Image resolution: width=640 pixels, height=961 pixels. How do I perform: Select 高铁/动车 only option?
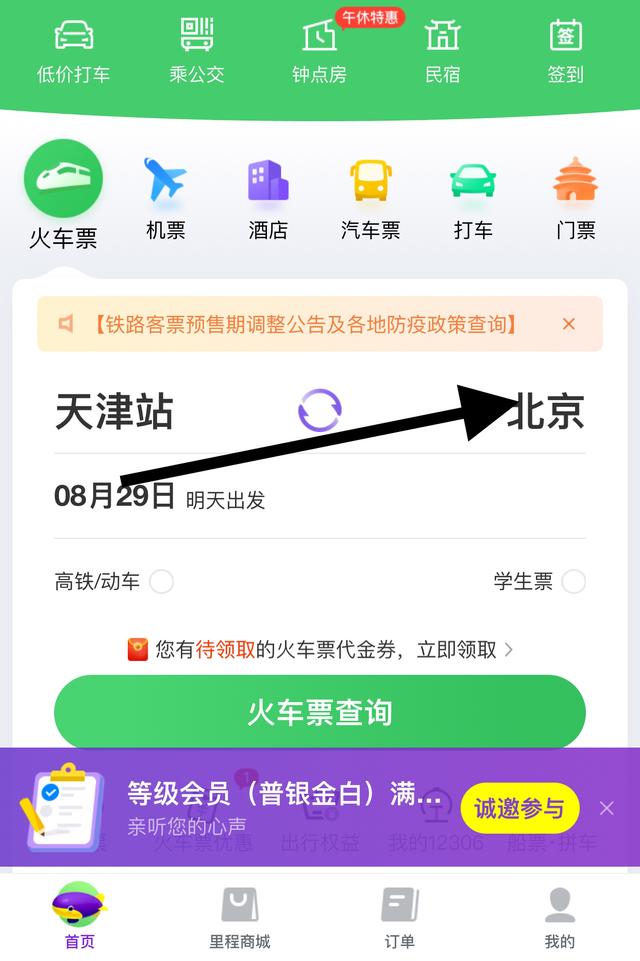pyautogui.click(x=161, y=581)
